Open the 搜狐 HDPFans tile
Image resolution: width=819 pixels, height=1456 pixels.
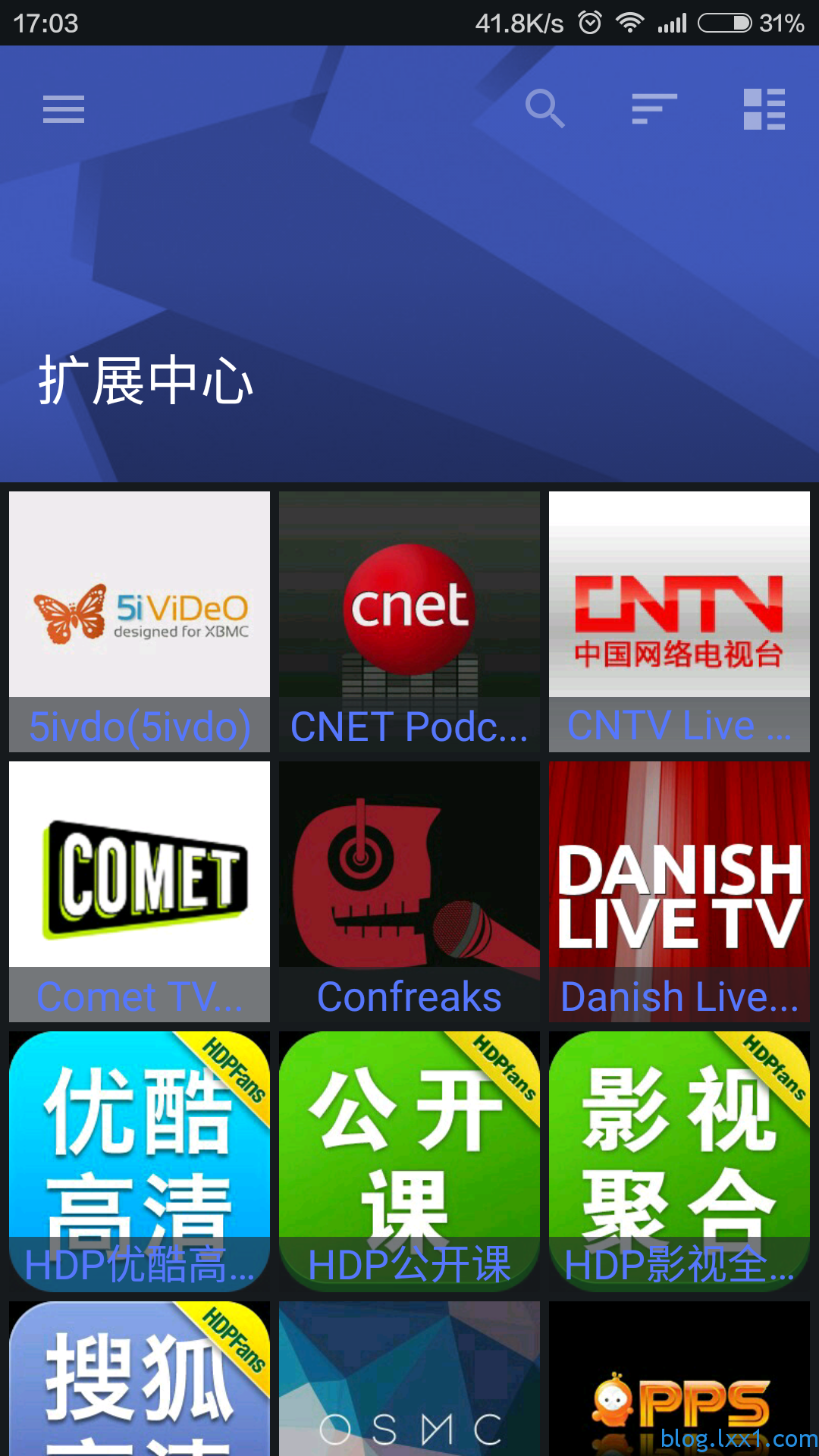coord(140,1379)
